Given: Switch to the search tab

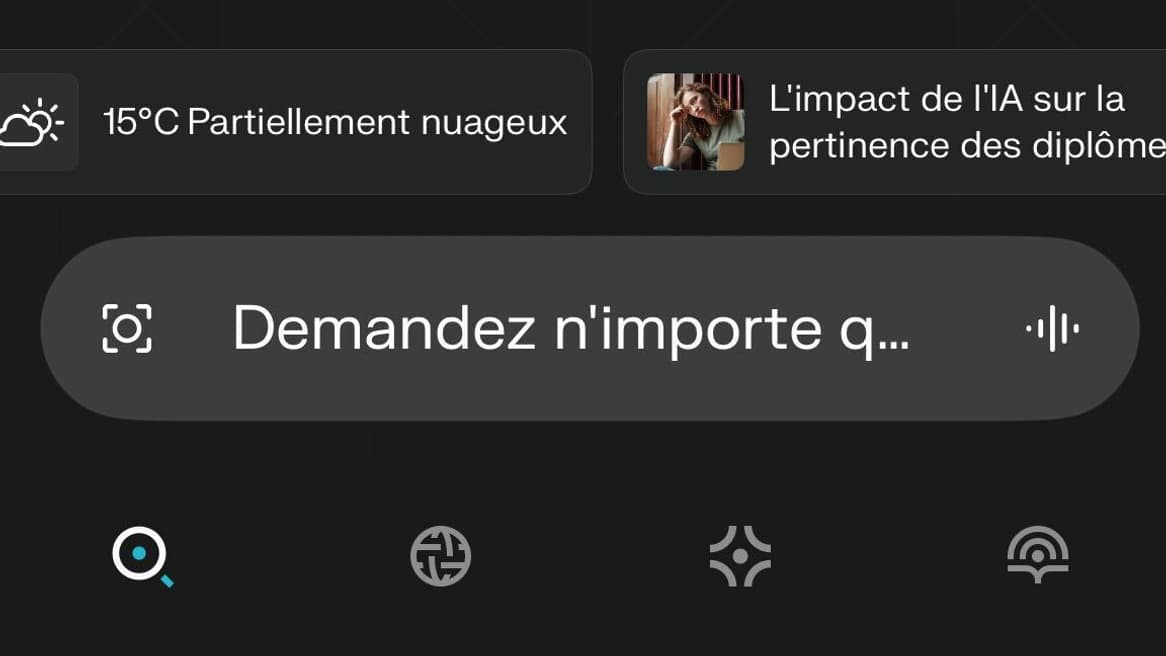Looking at the screenshot, I should click(x=141, y=555).
